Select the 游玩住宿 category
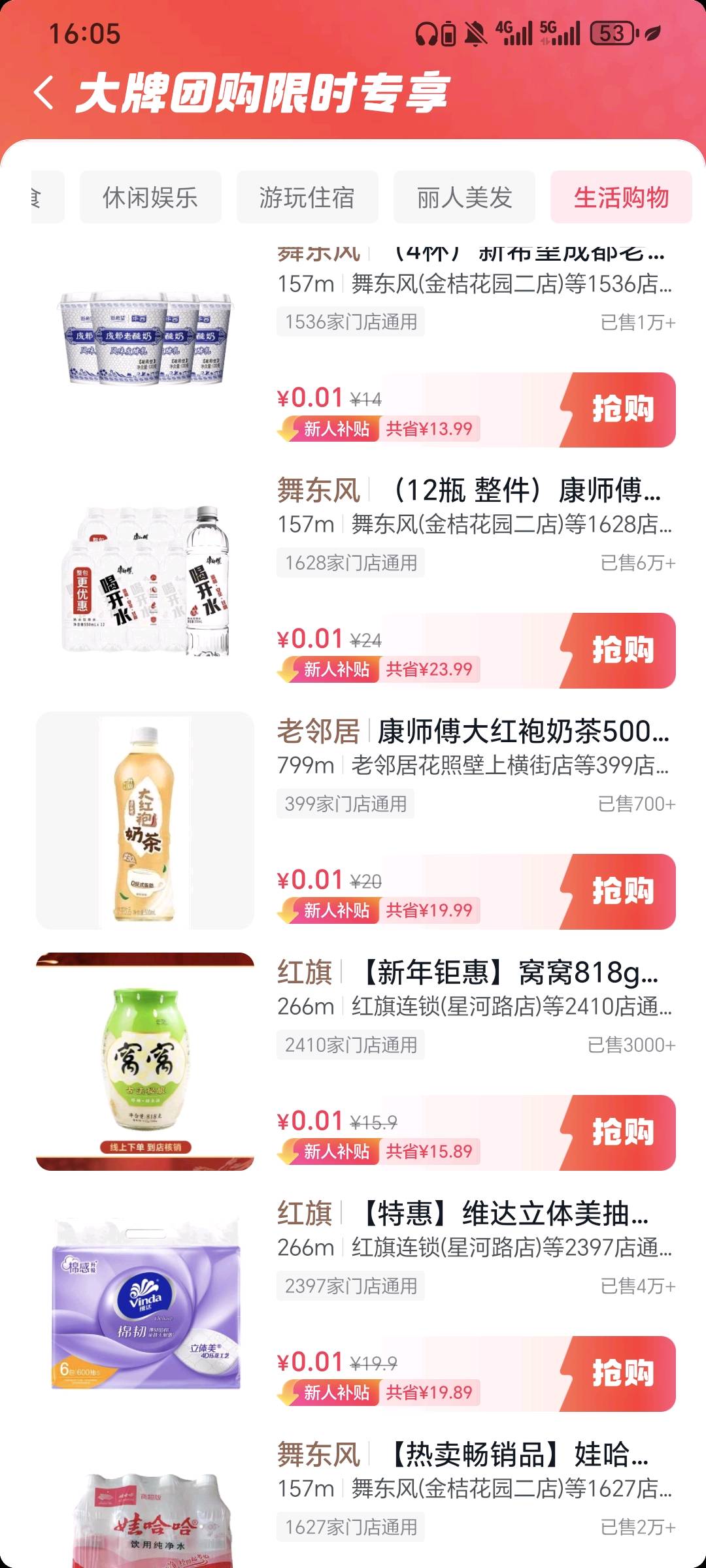The image size is (706, 1568). point(307,197)
